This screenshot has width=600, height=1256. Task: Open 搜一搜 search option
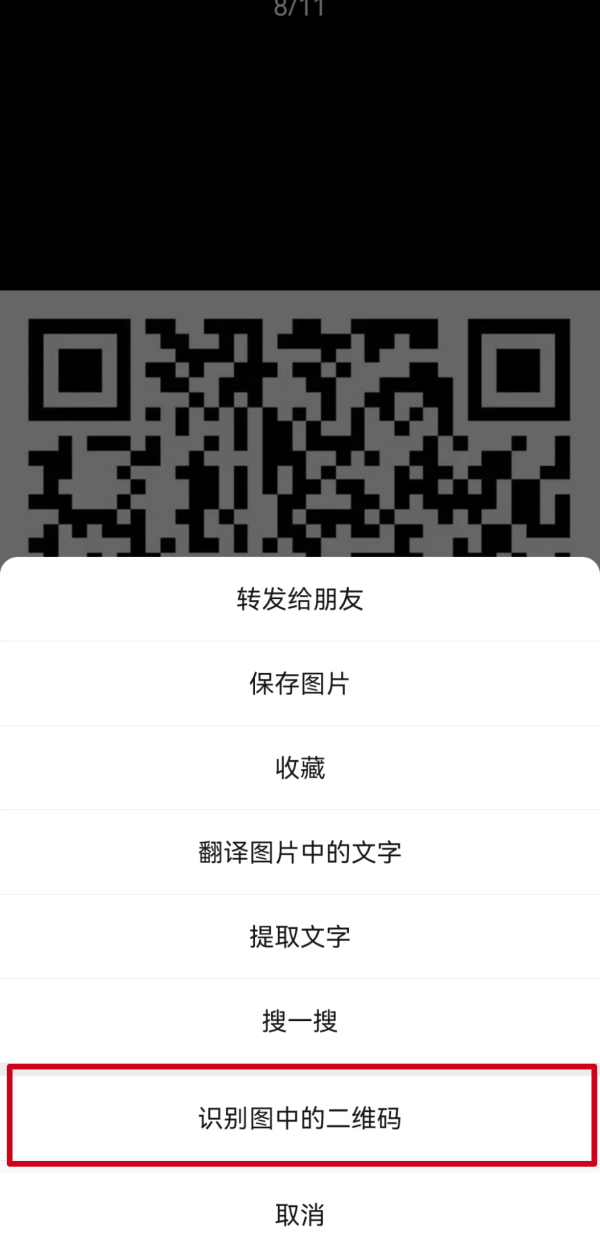click(300, 1021)
